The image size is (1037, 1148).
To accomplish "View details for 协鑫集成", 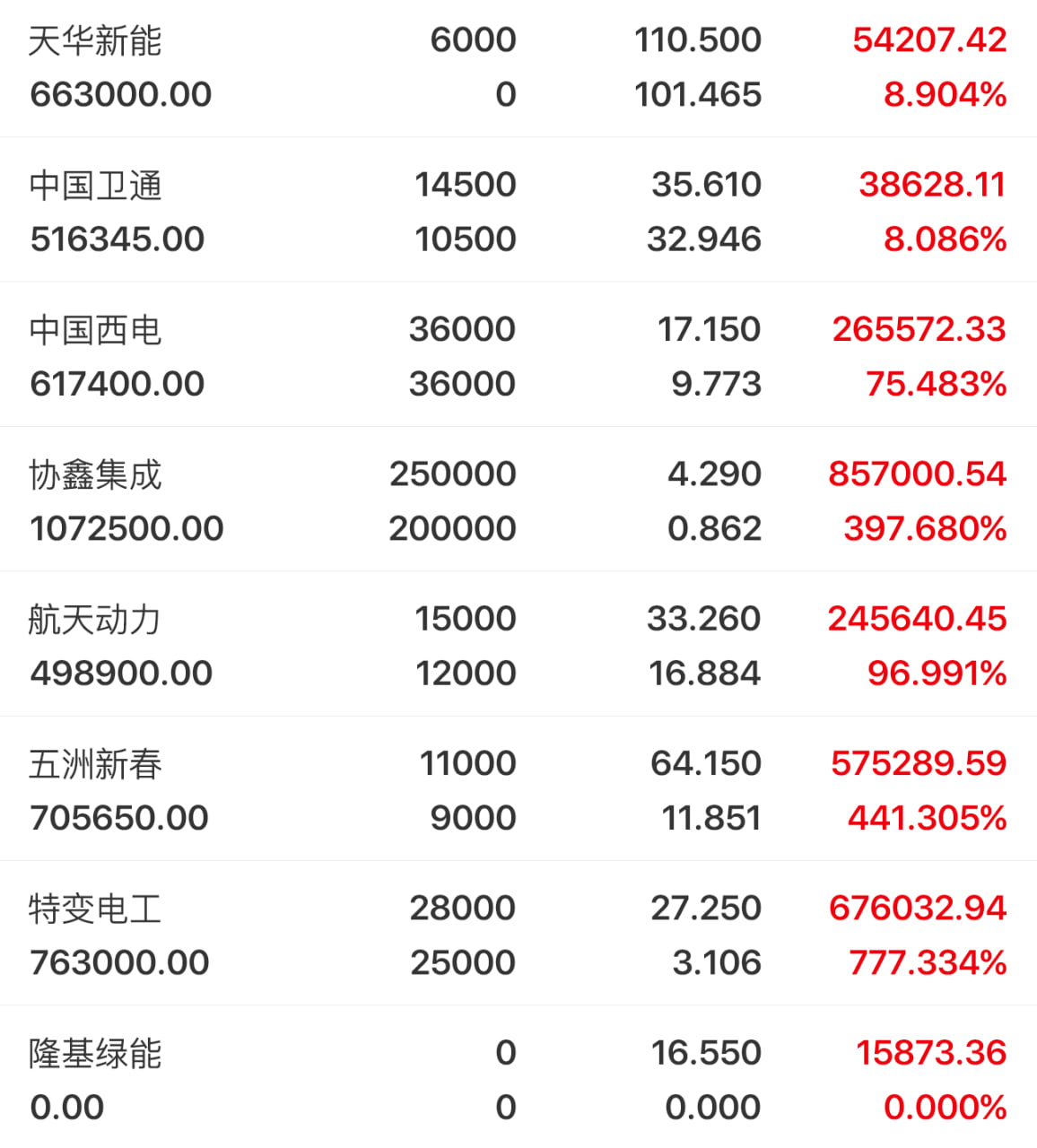I will (518, 500).
